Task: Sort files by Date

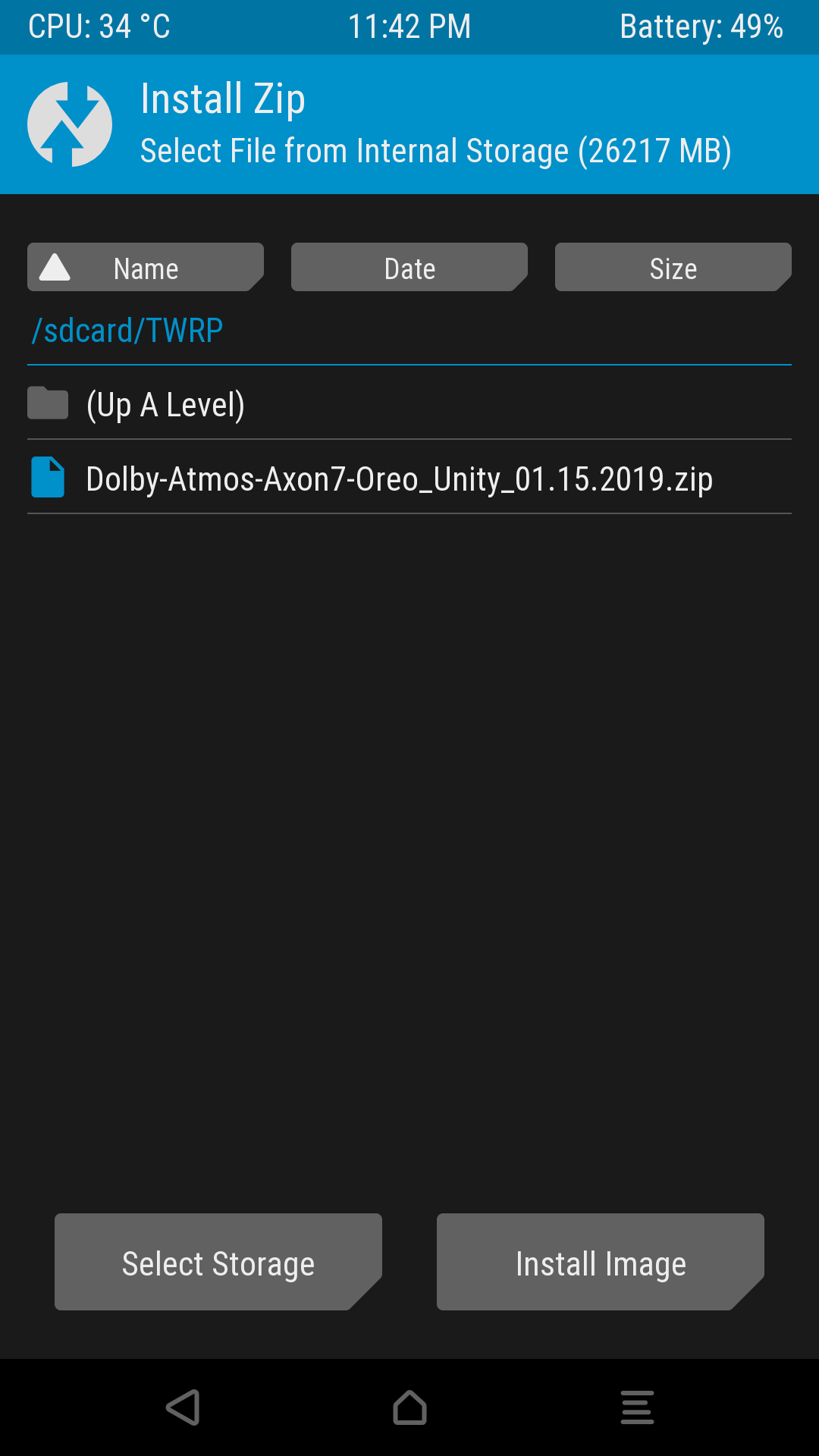Action: click(409, 268)
